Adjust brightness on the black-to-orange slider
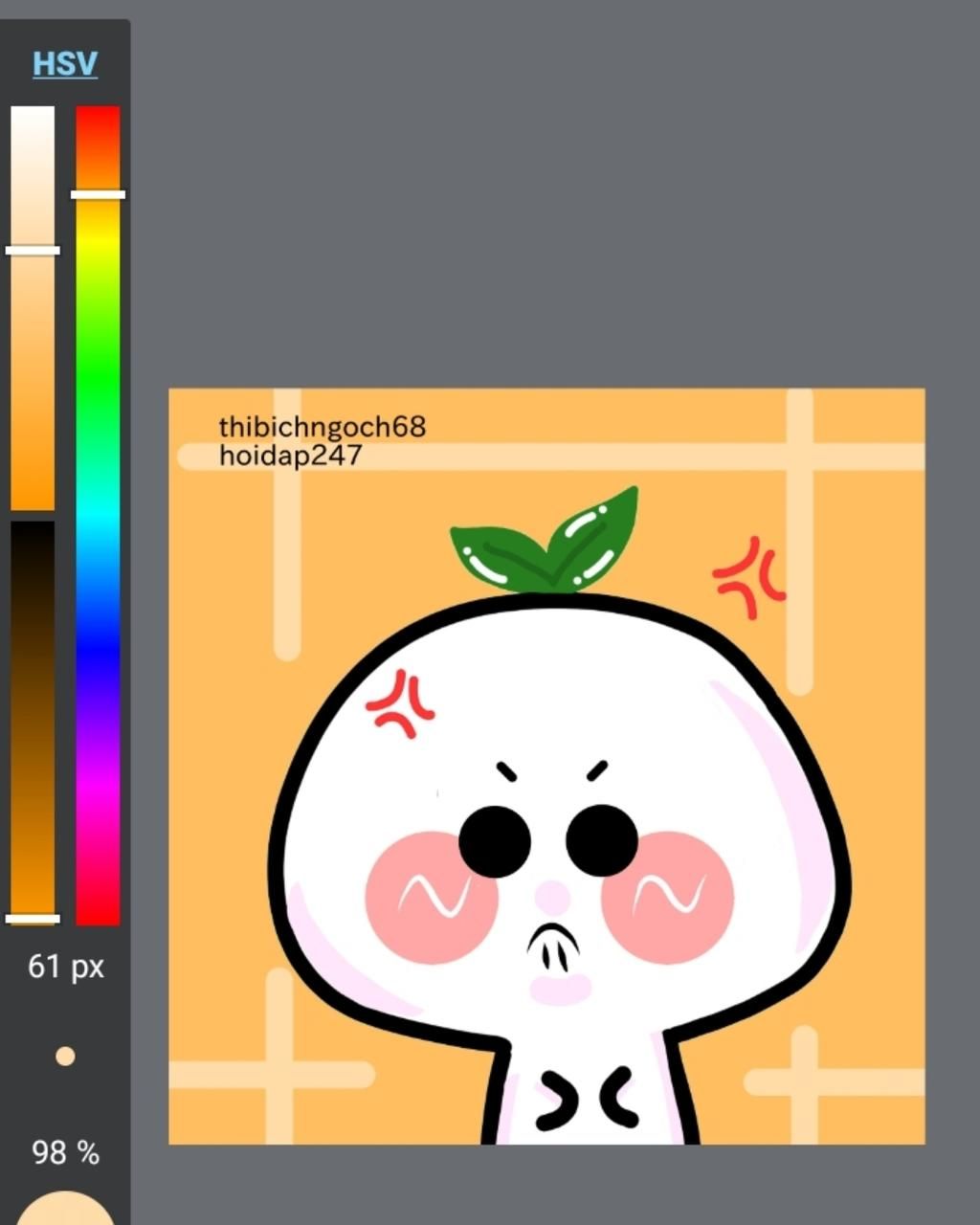980x1225 pixels. click(33, 718)
